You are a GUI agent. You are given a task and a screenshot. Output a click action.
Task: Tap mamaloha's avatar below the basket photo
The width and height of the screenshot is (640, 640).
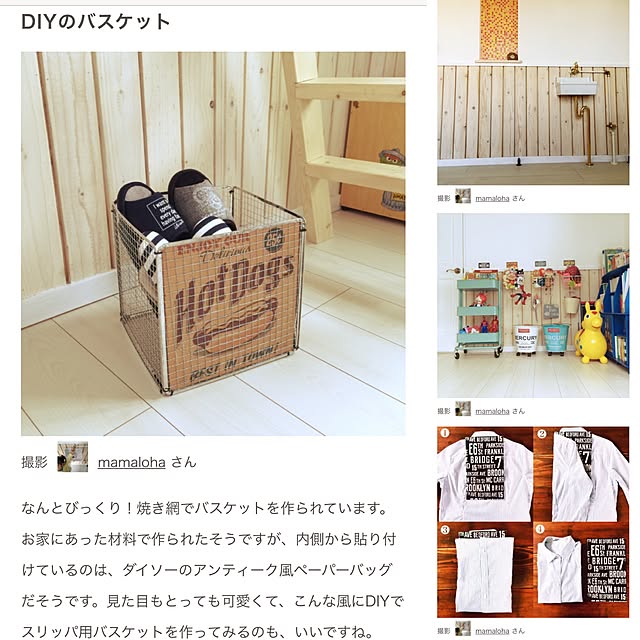pos(72,458)
